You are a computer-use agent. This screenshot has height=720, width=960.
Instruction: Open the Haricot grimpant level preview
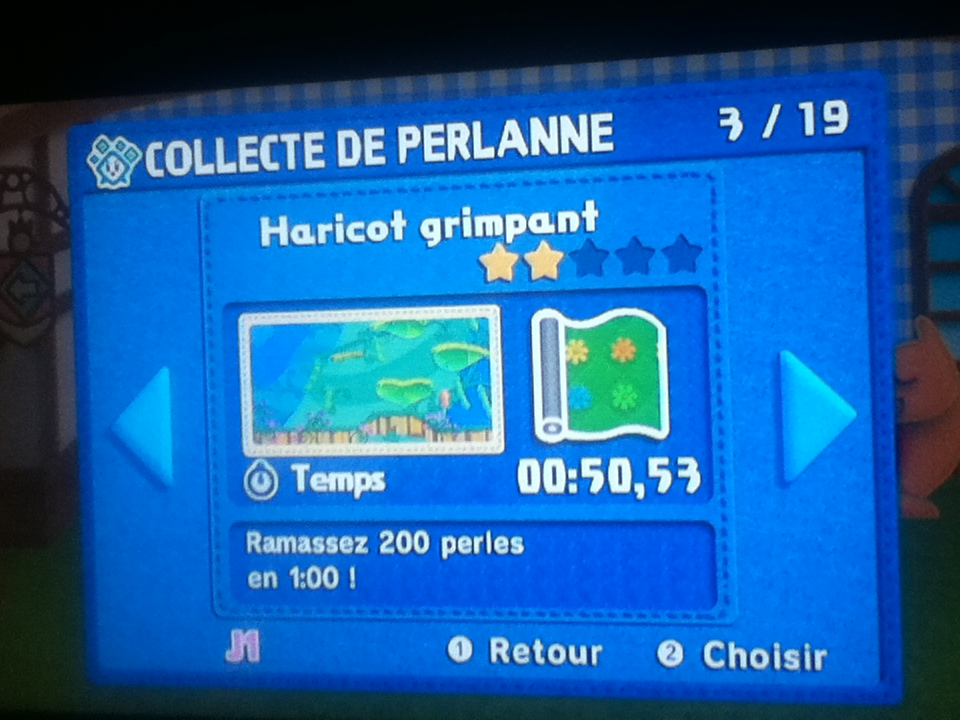[371, 381]
